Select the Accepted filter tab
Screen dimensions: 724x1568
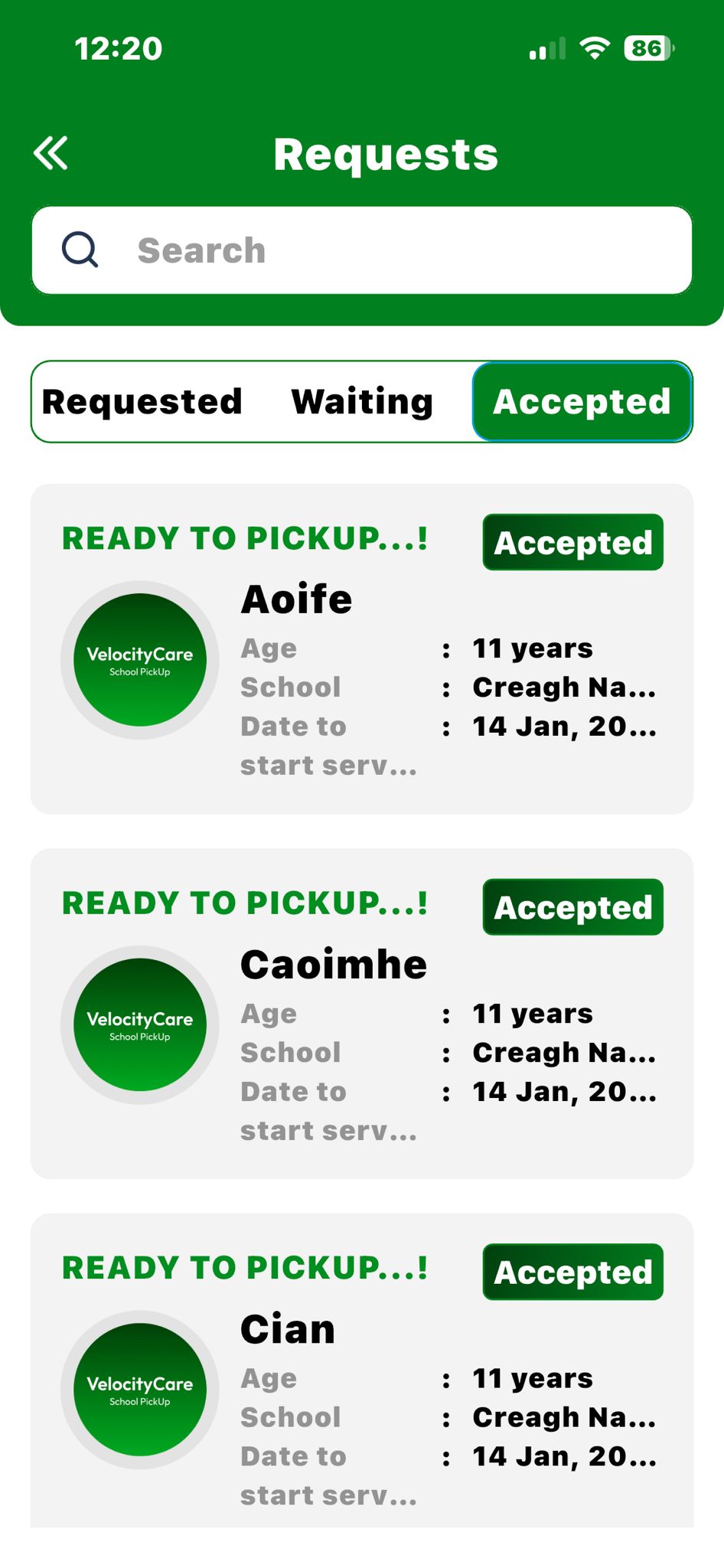coord(582,400)
